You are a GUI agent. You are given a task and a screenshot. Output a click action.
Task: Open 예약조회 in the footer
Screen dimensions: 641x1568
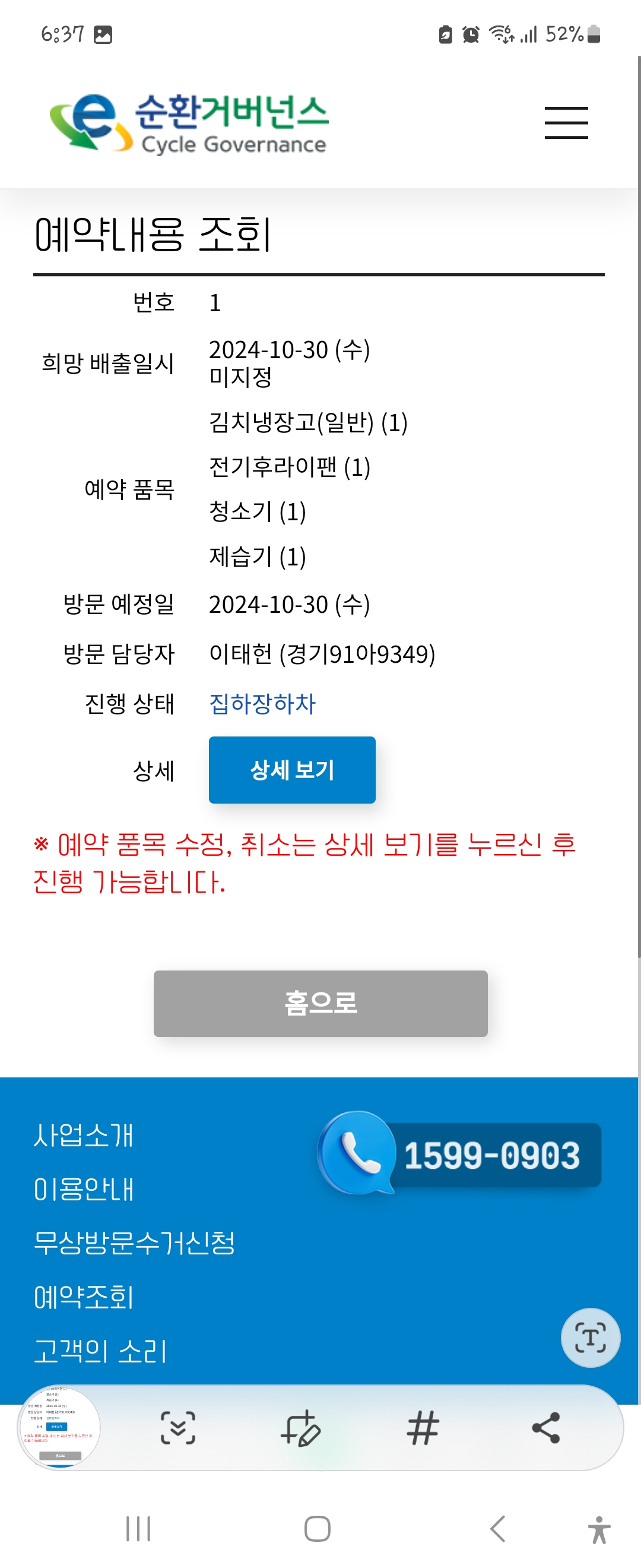pos(83,1297)
